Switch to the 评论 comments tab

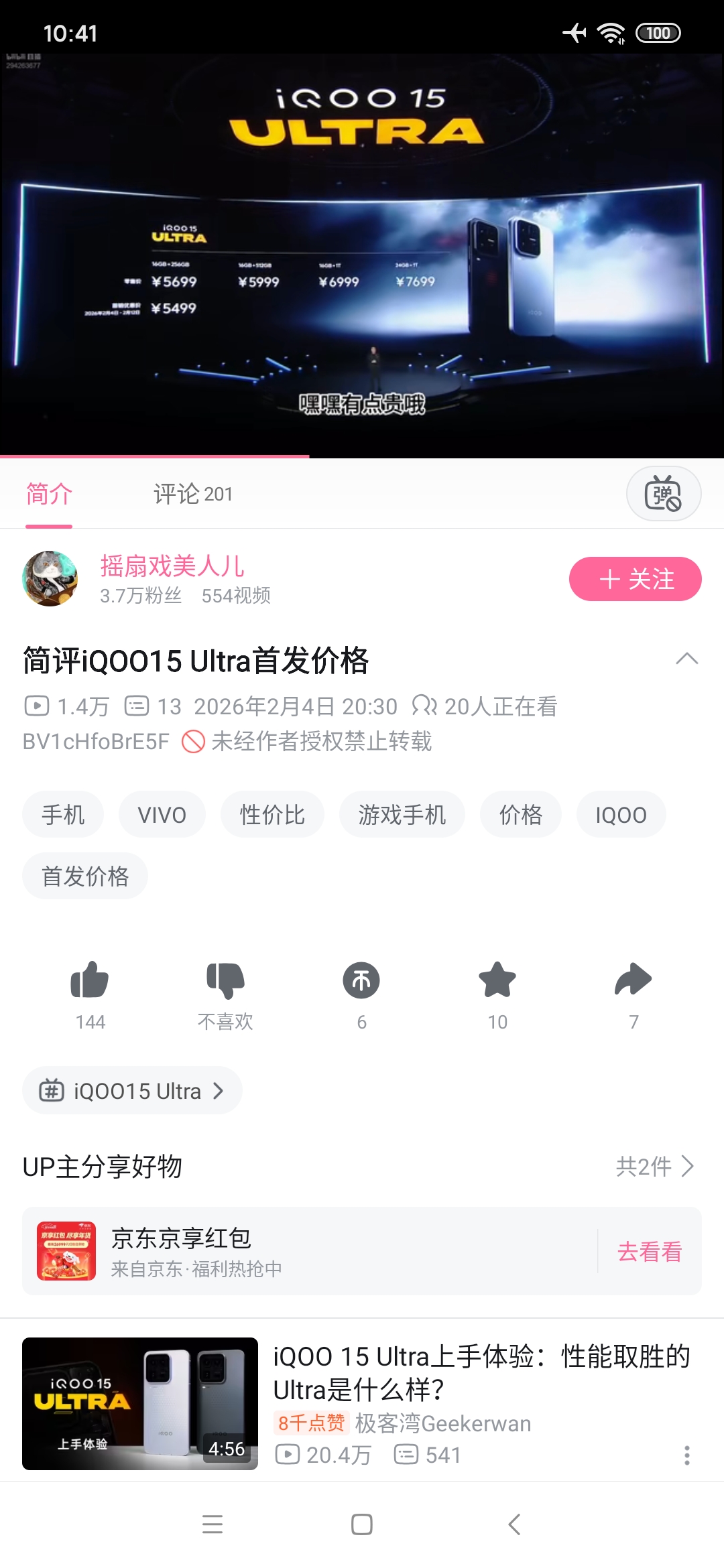click(192, 495)
